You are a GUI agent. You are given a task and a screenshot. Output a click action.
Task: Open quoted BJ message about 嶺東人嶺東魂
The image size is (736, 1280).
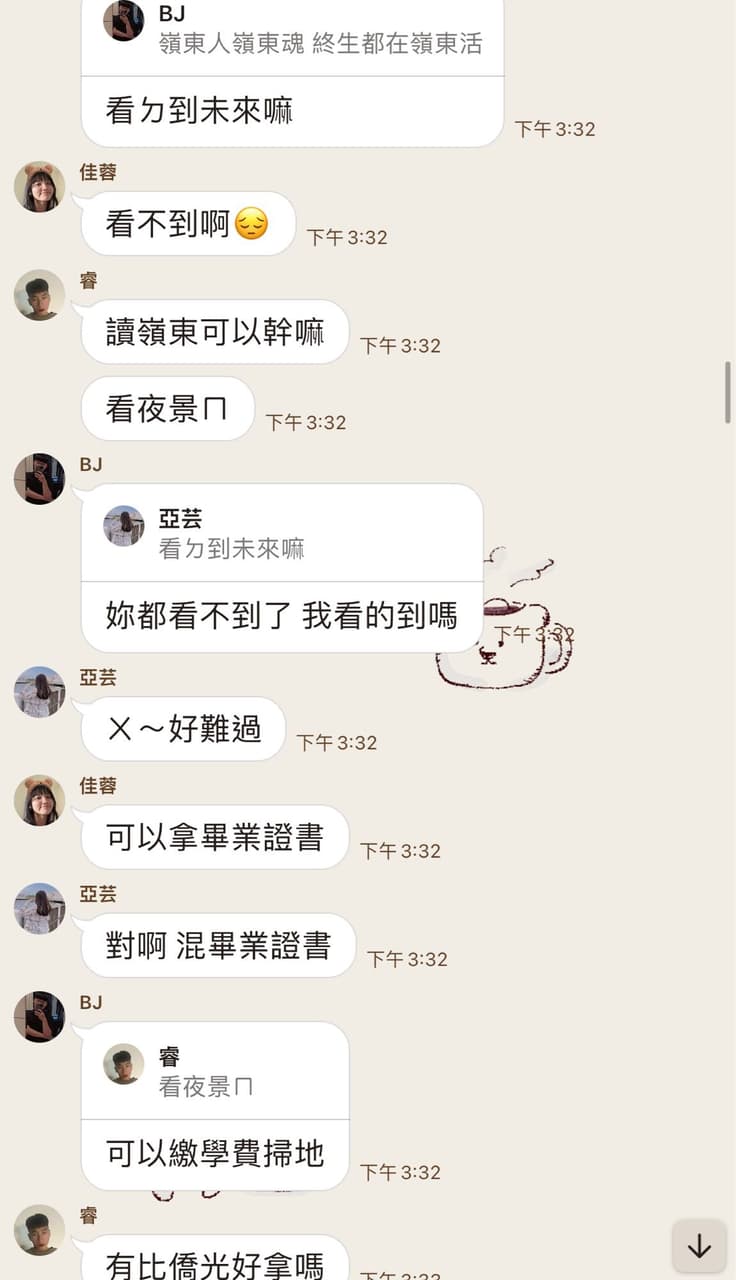(293, 30)
